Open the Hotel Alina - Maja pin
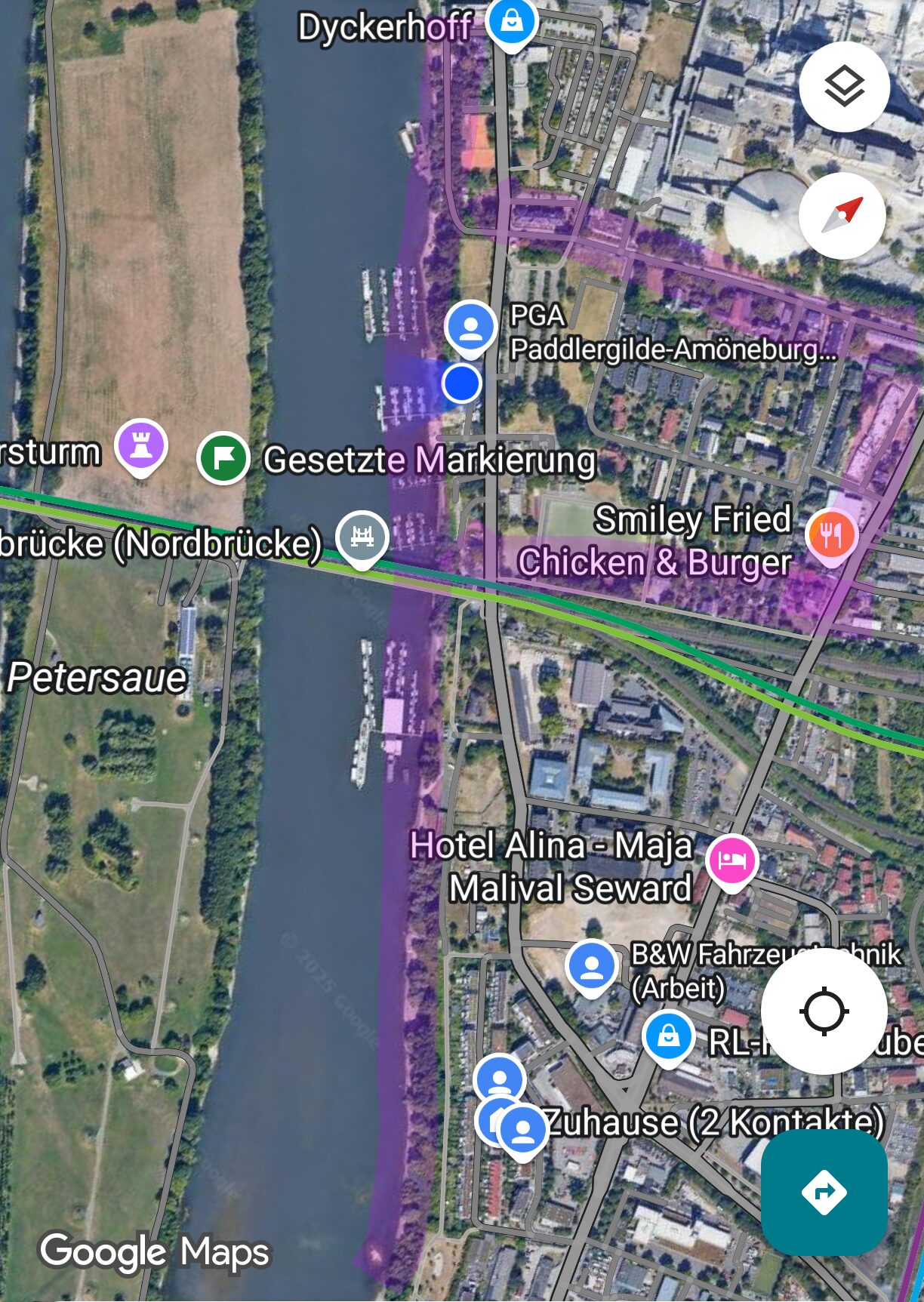The height and width of the screenshot is (1302, 924). pyautogui.click(x=731, y=860)
